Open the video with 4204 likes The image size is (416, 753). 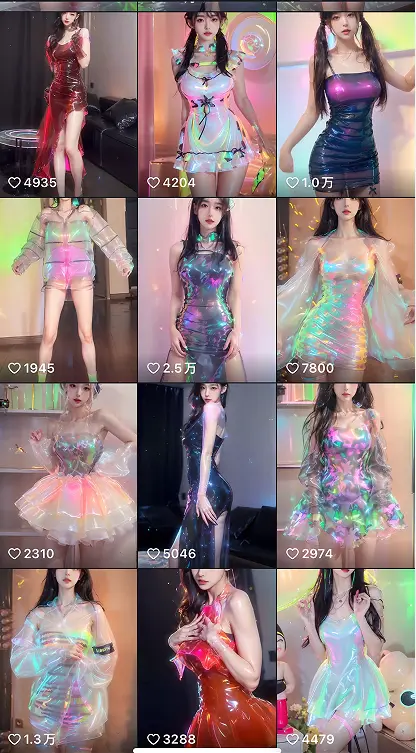[207, 104]
